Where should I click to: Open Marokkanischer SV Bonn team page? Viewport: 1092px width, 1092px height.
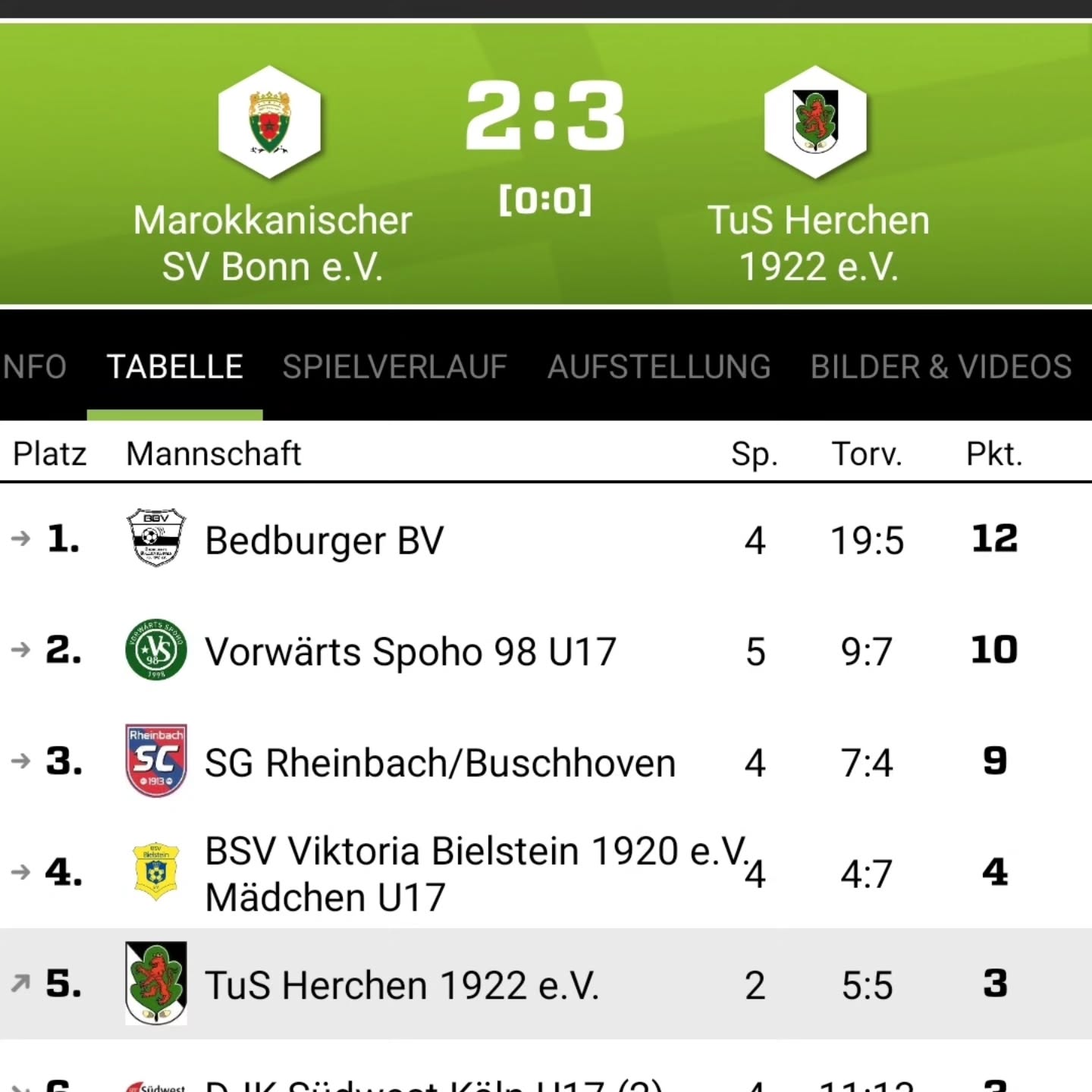coord(271,174)
